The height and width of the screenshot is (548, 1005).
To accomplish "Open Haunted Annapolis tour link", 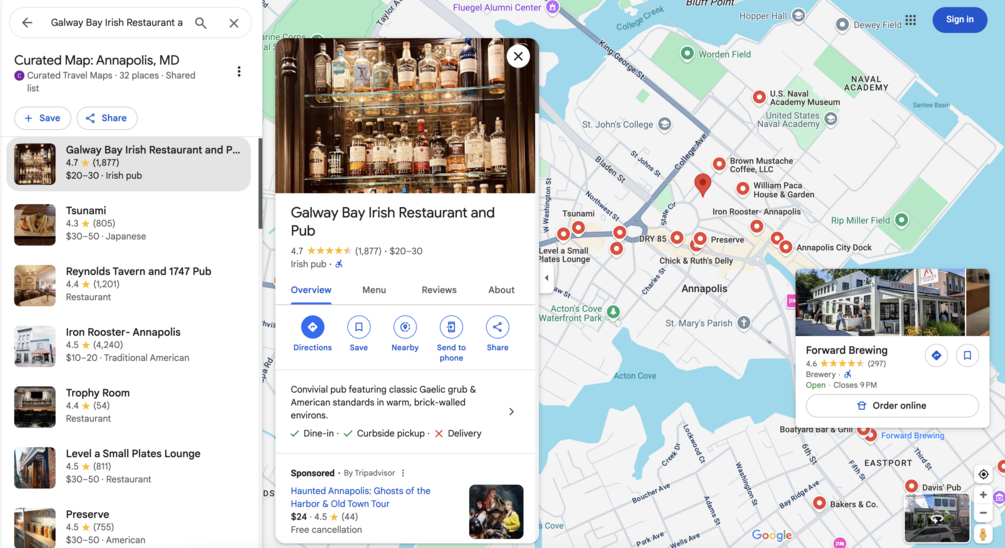I will coord(360,497).
